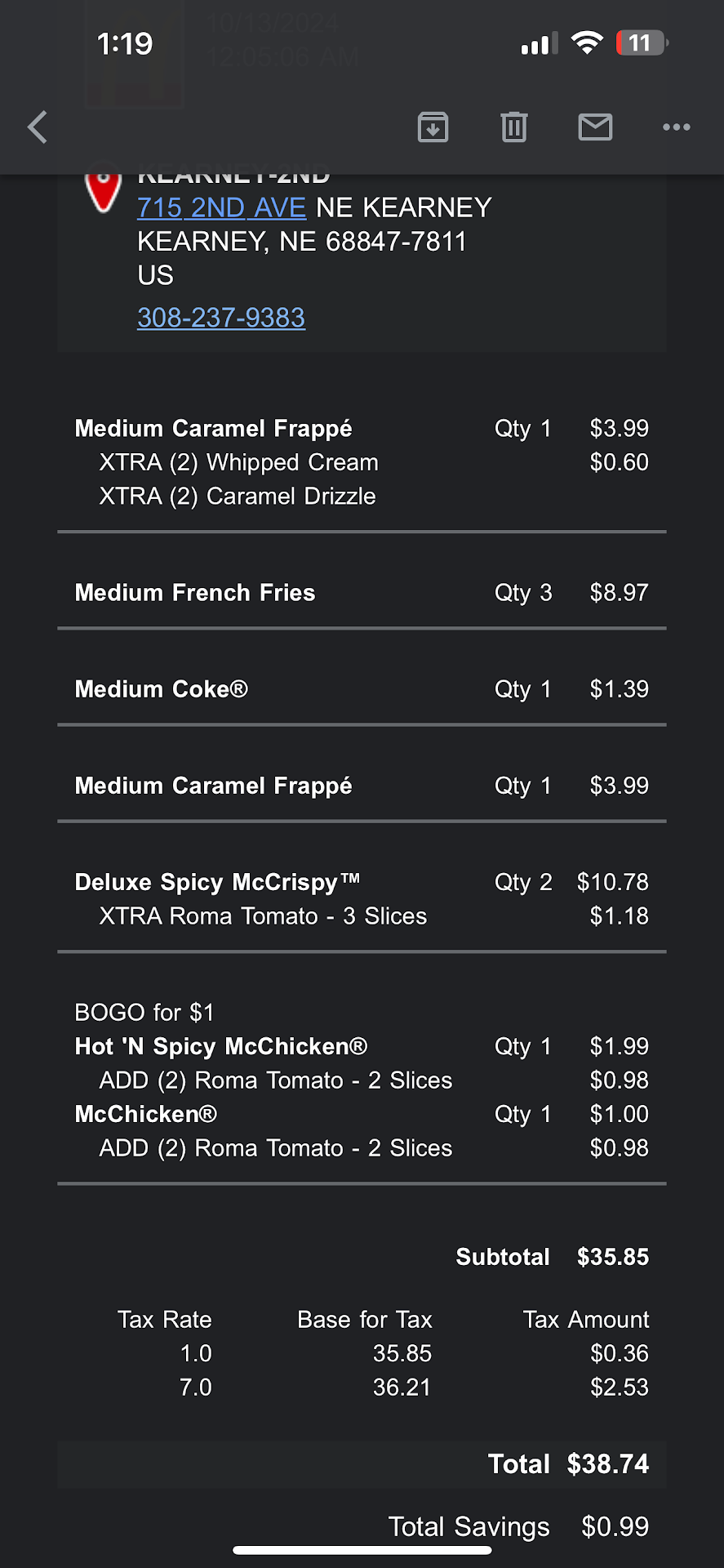
Task: Mark email as unread
Action: [595, 127]
